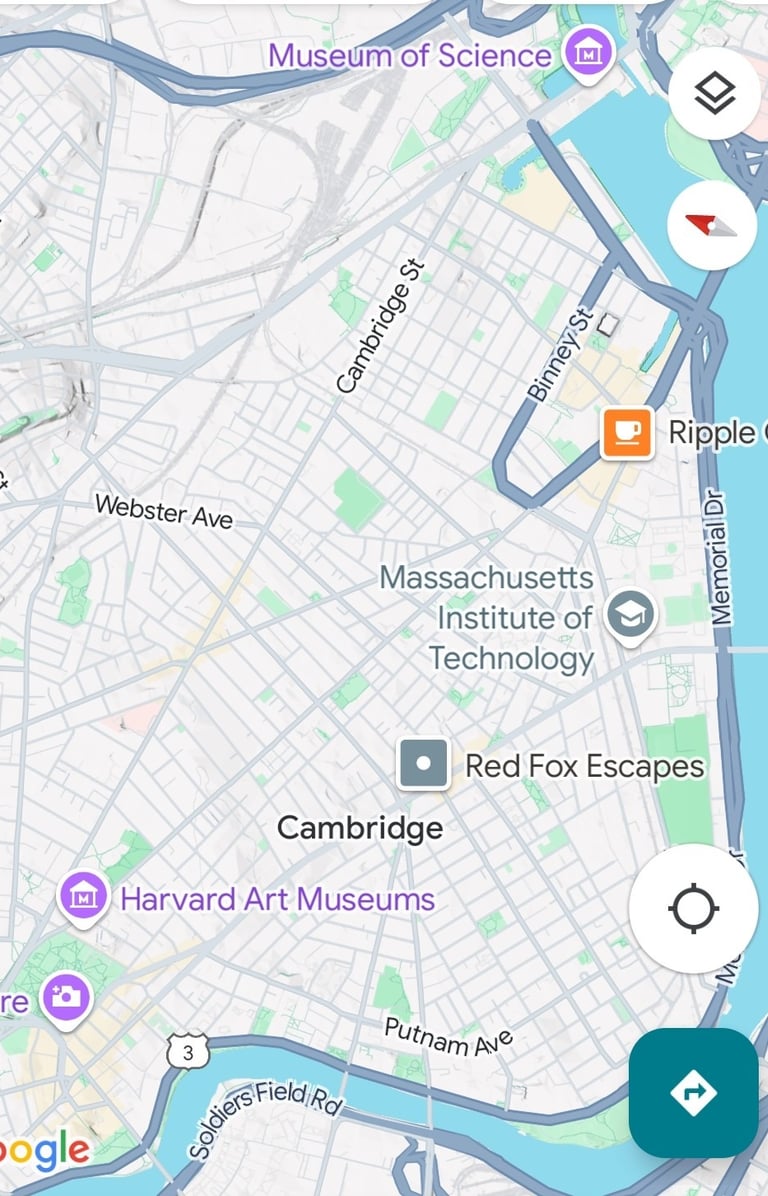Viewport: 768px width, 1196px height.
Task: Select the Harvard Art Museums pin
Action: tap(84, 896)
